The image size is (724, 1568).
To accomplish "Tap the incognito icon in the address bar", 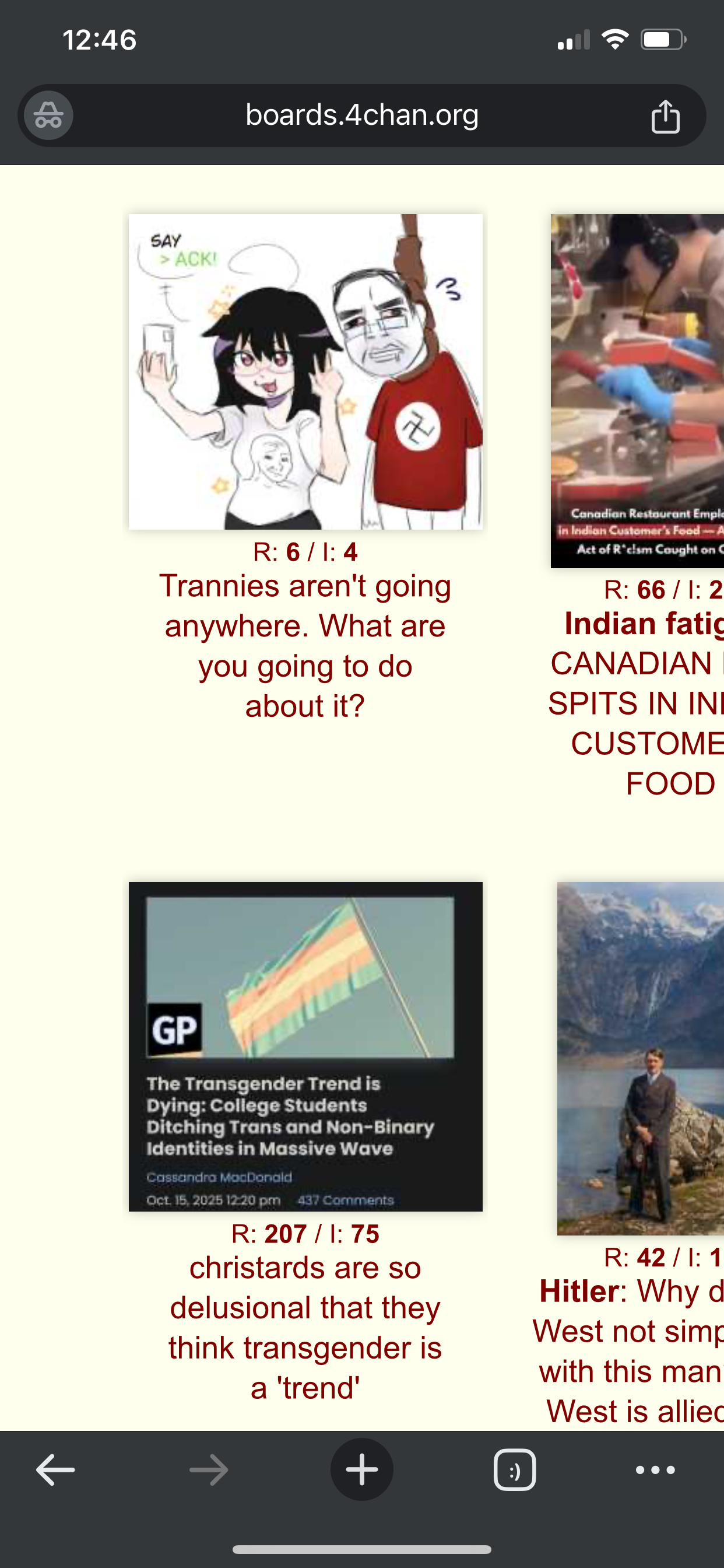I will (48, 116).
